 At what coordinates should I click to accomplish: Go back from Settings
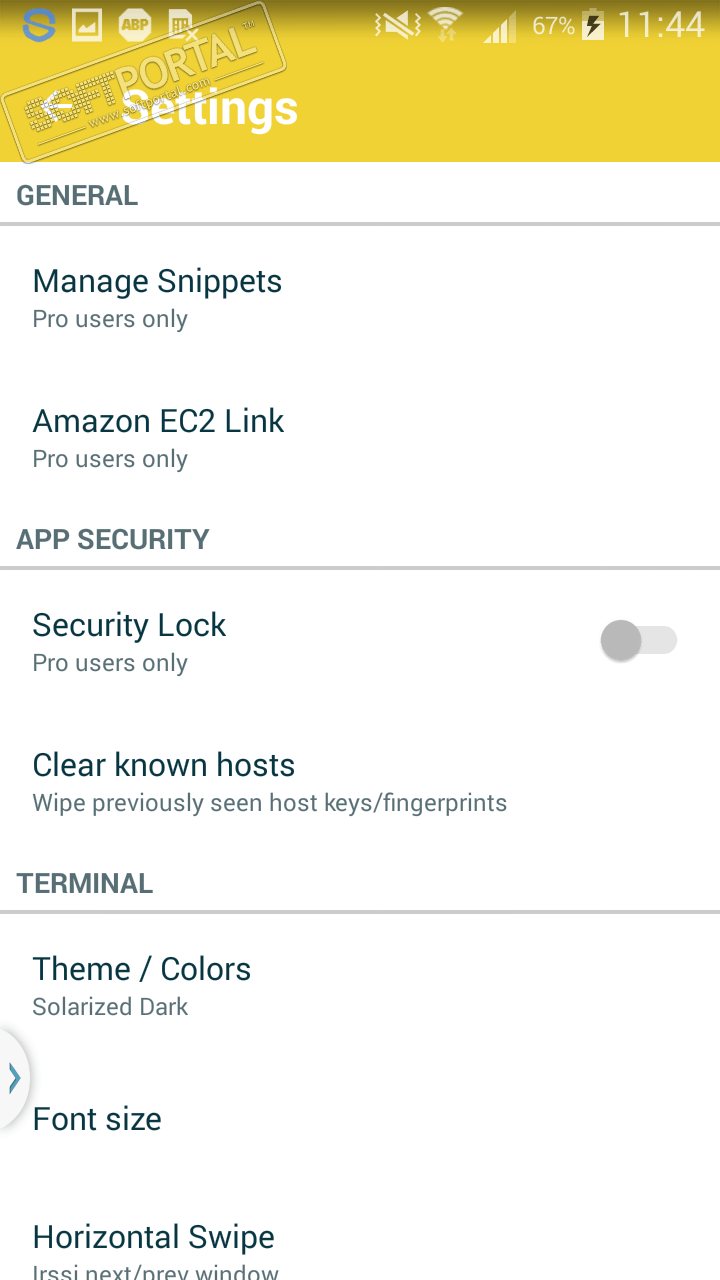pos(62,106)
